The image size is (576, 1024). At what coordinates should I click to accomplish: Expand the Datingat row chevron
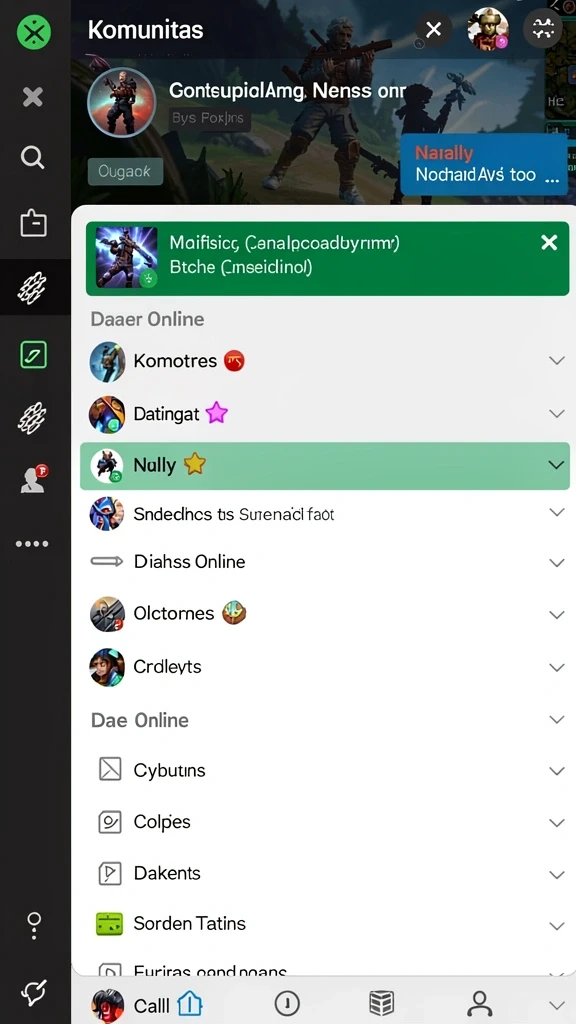coord(556,413)
